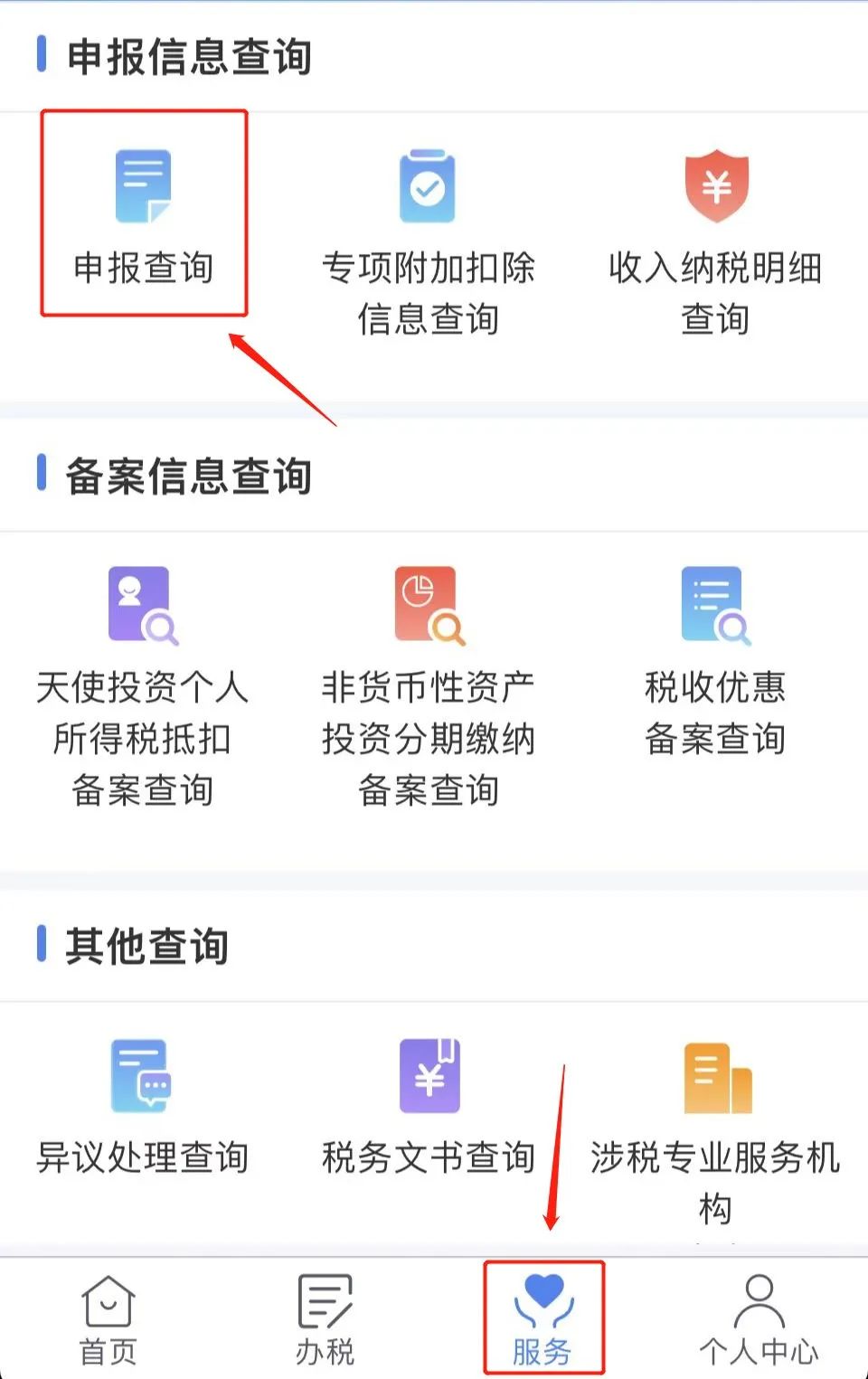
Task: Switch to the 首页 tab
Action: 108,1319
